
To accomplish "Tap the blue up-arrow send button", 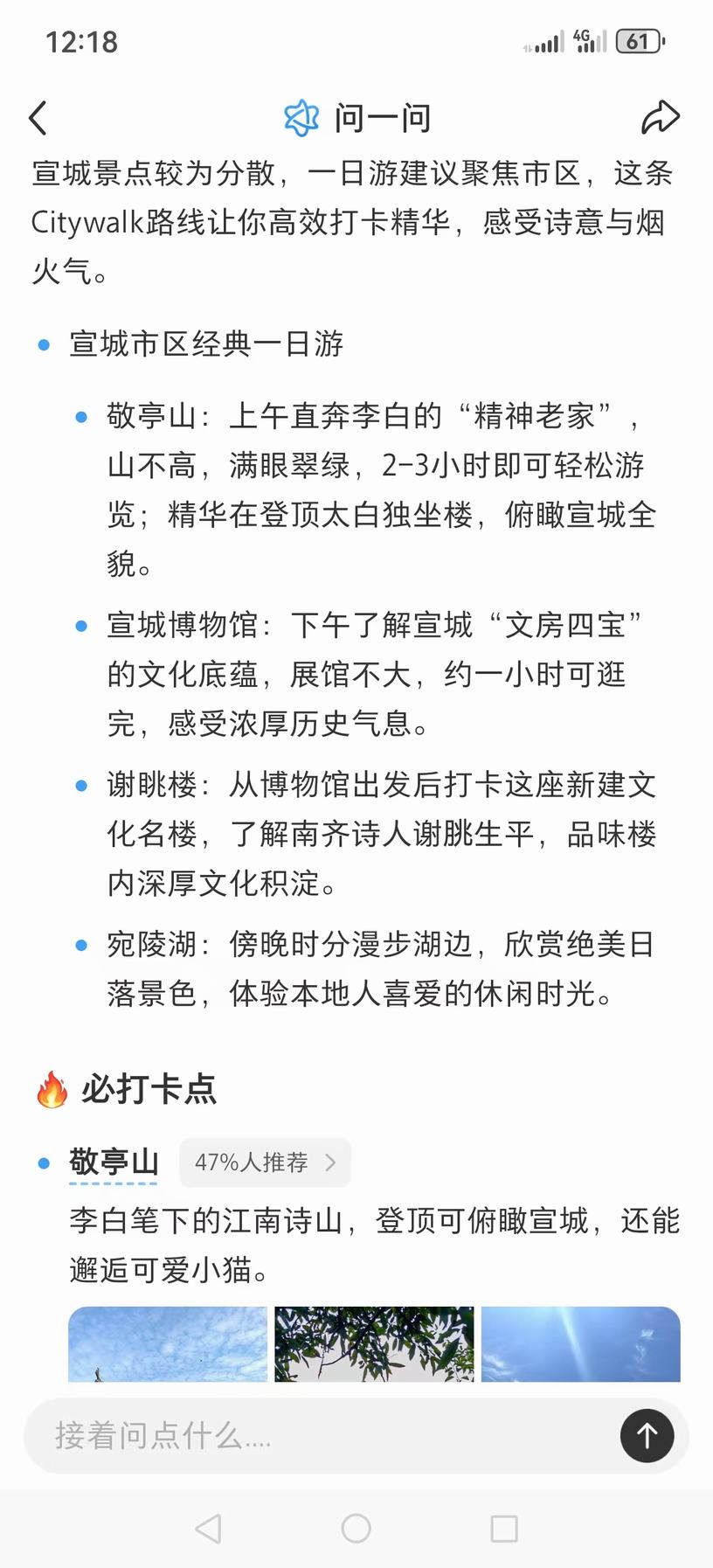I will click(647, 1435).
